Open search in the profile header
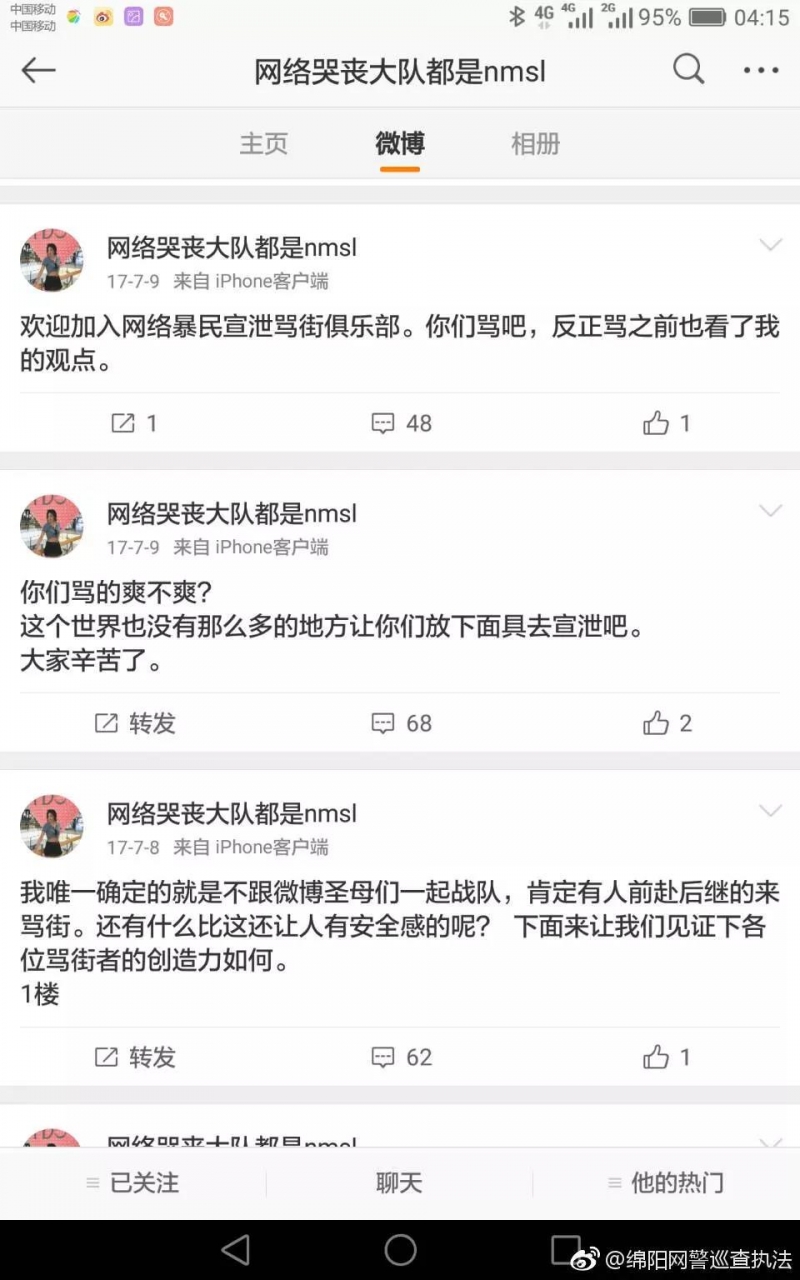 pos(688,70)
